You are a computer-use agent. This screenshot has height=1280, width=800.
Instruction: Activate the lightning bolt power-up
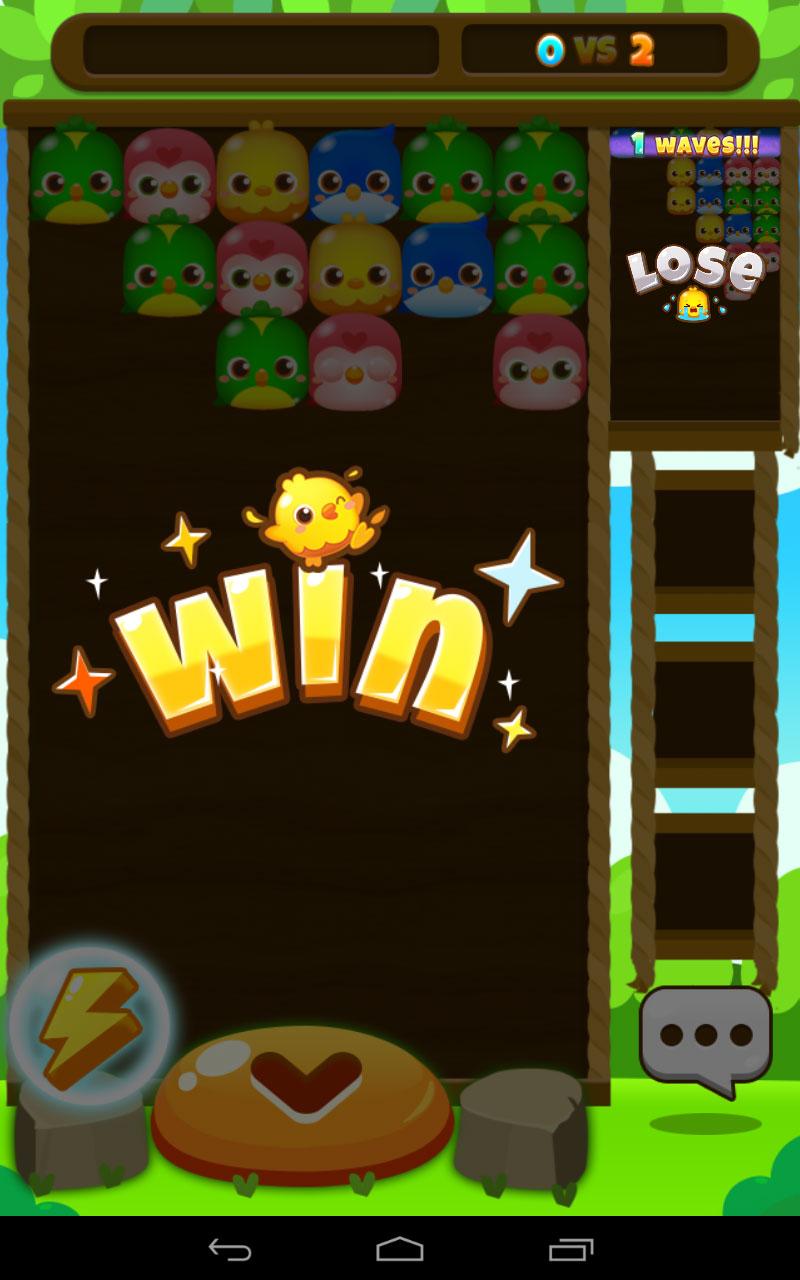click(x=89, y=1027)
